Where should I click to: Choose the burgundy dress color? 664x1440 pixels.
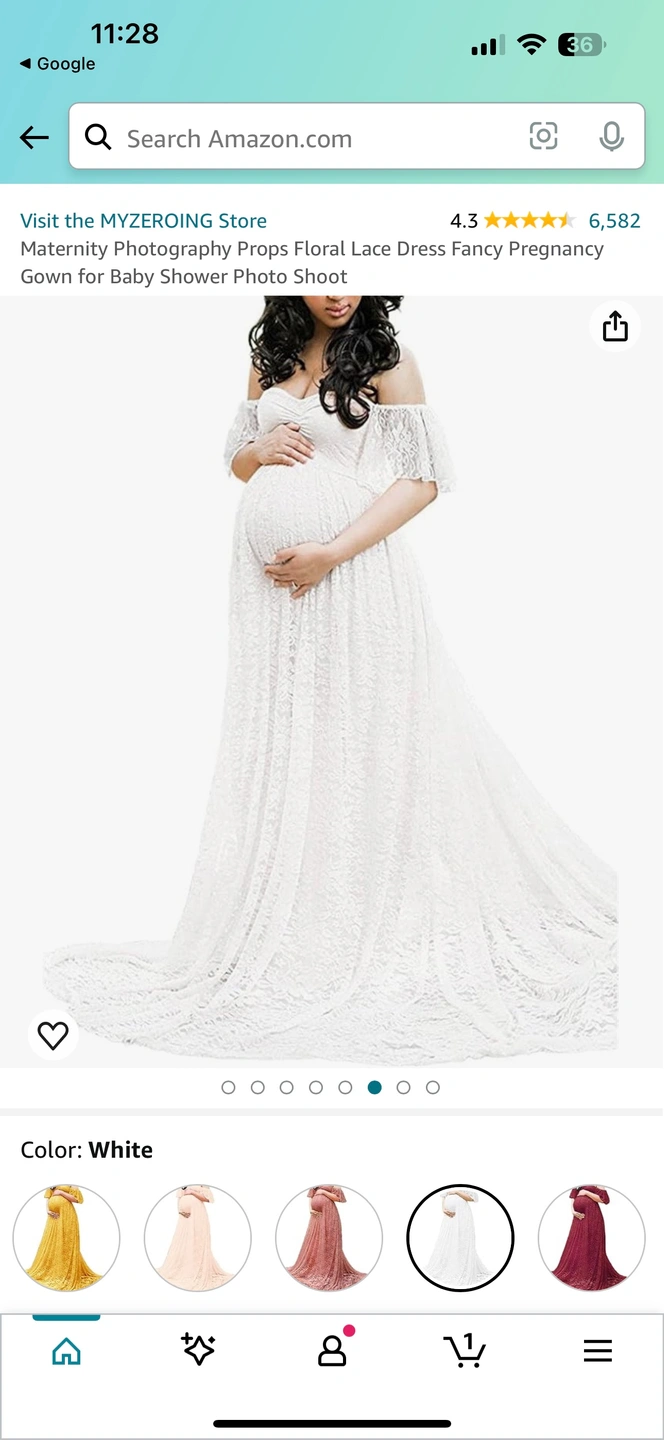(x=591, y=1238)
